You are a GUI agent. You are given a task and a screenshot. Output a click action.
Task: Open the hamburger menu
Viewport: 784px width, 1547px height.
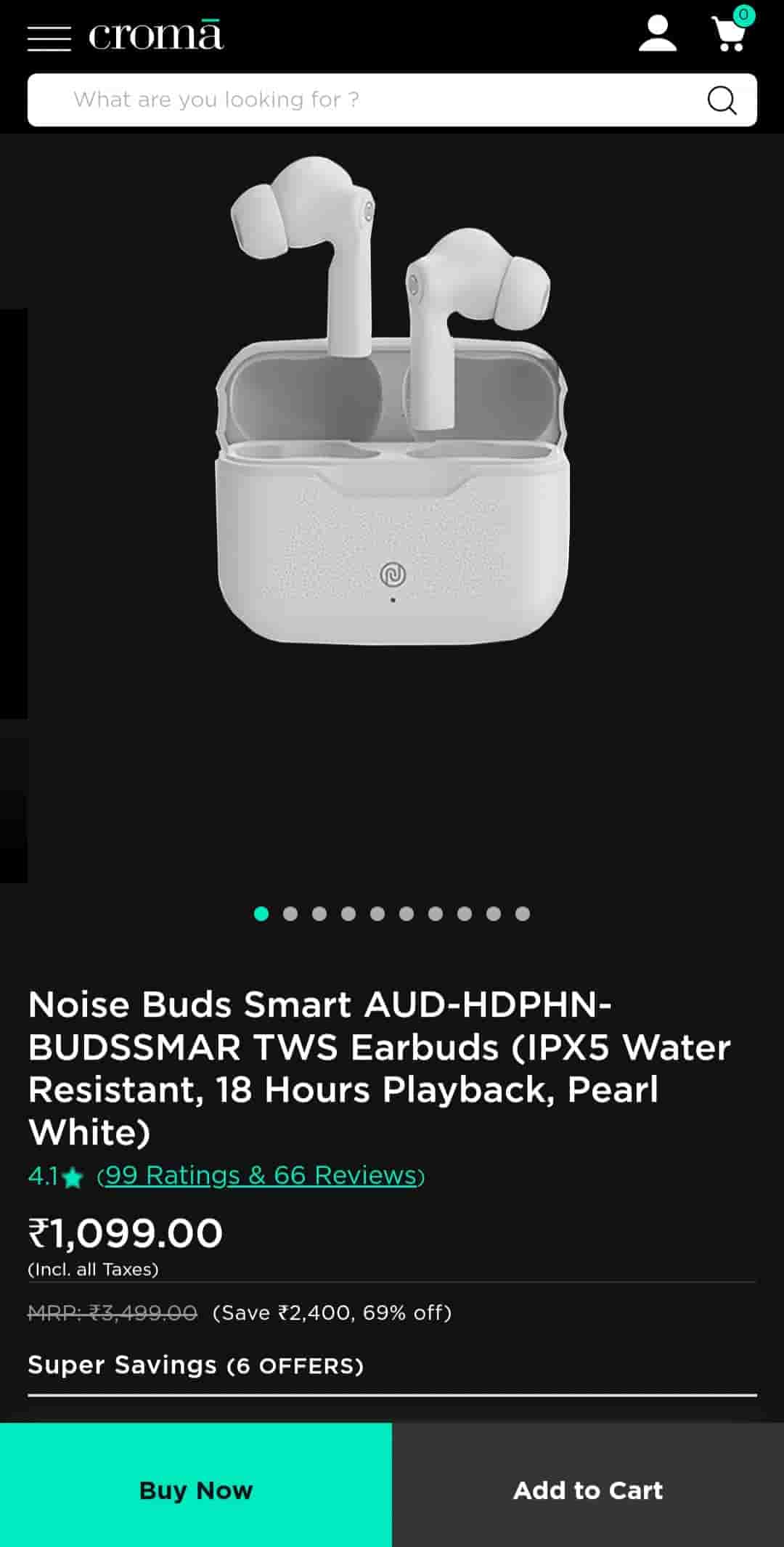coord(49,38)
